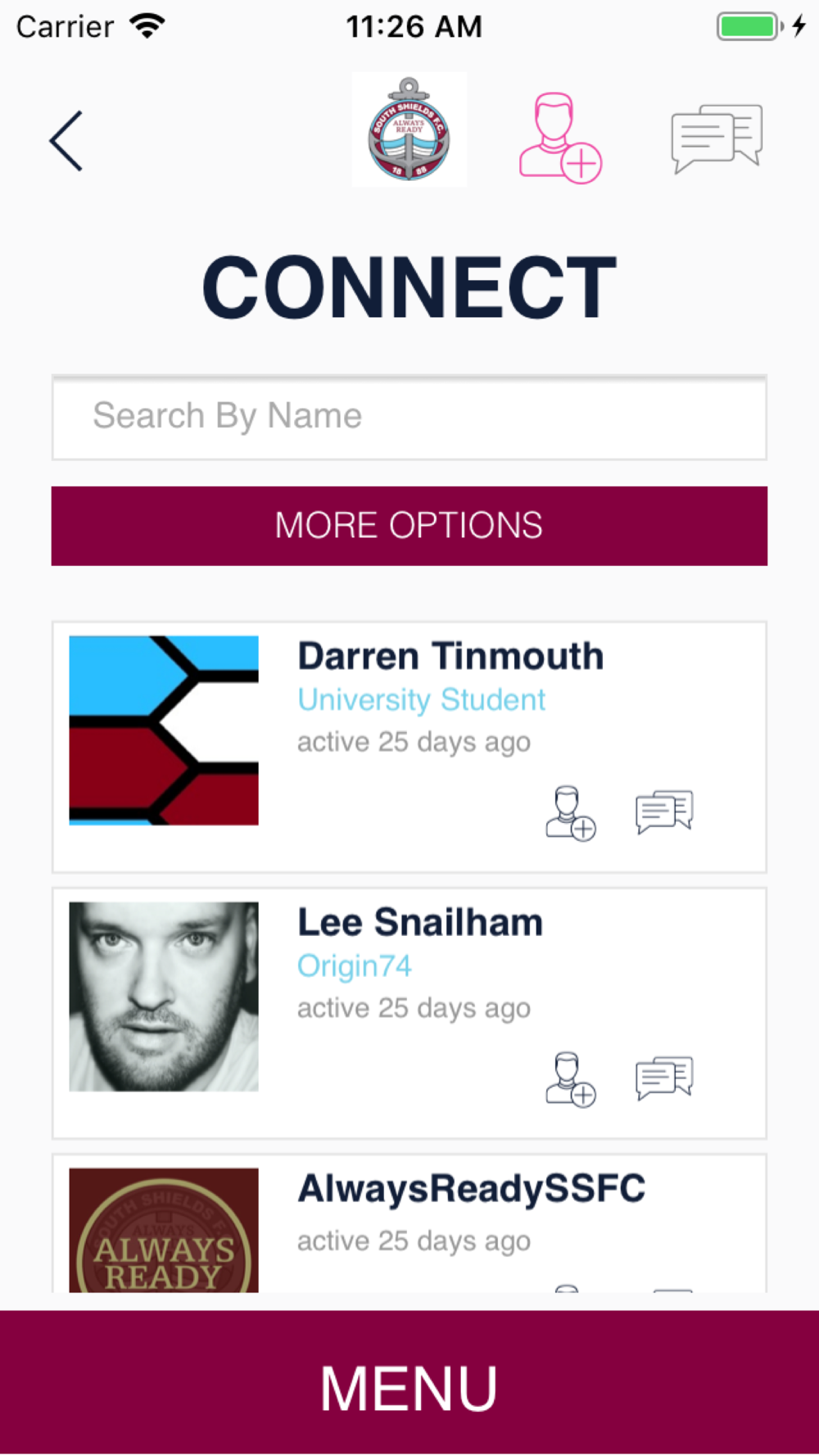This screenshot has height=1456, width=819.
Task: View the AlwaysReadySSFC profile card
Action: coord(409,1223)
